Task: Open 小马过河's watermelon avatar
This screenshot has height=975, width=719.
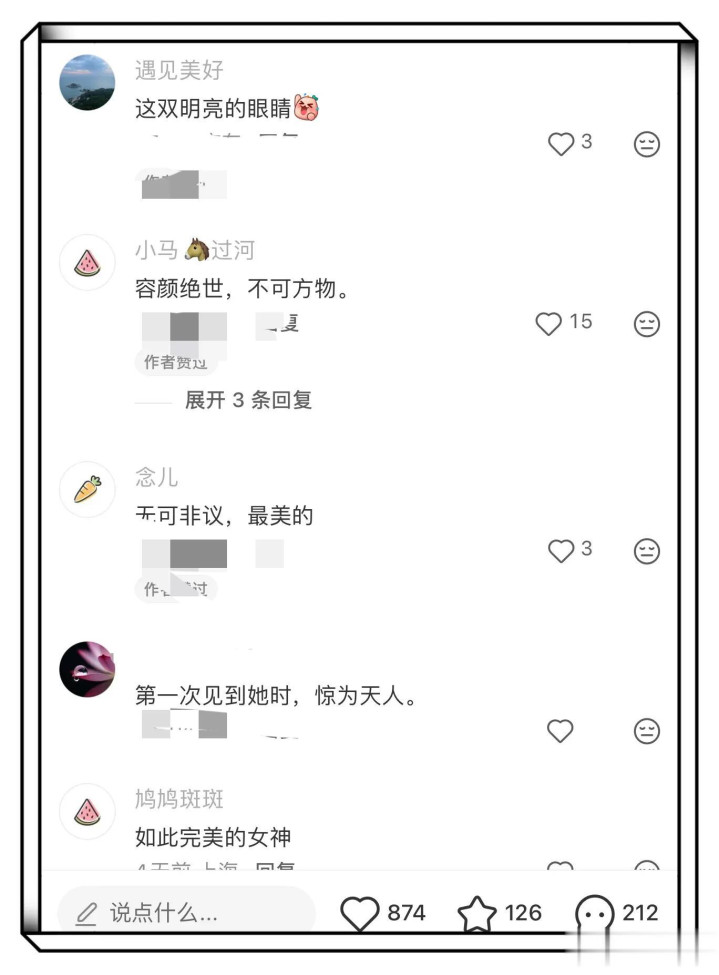Action: [x=87, y=262]
